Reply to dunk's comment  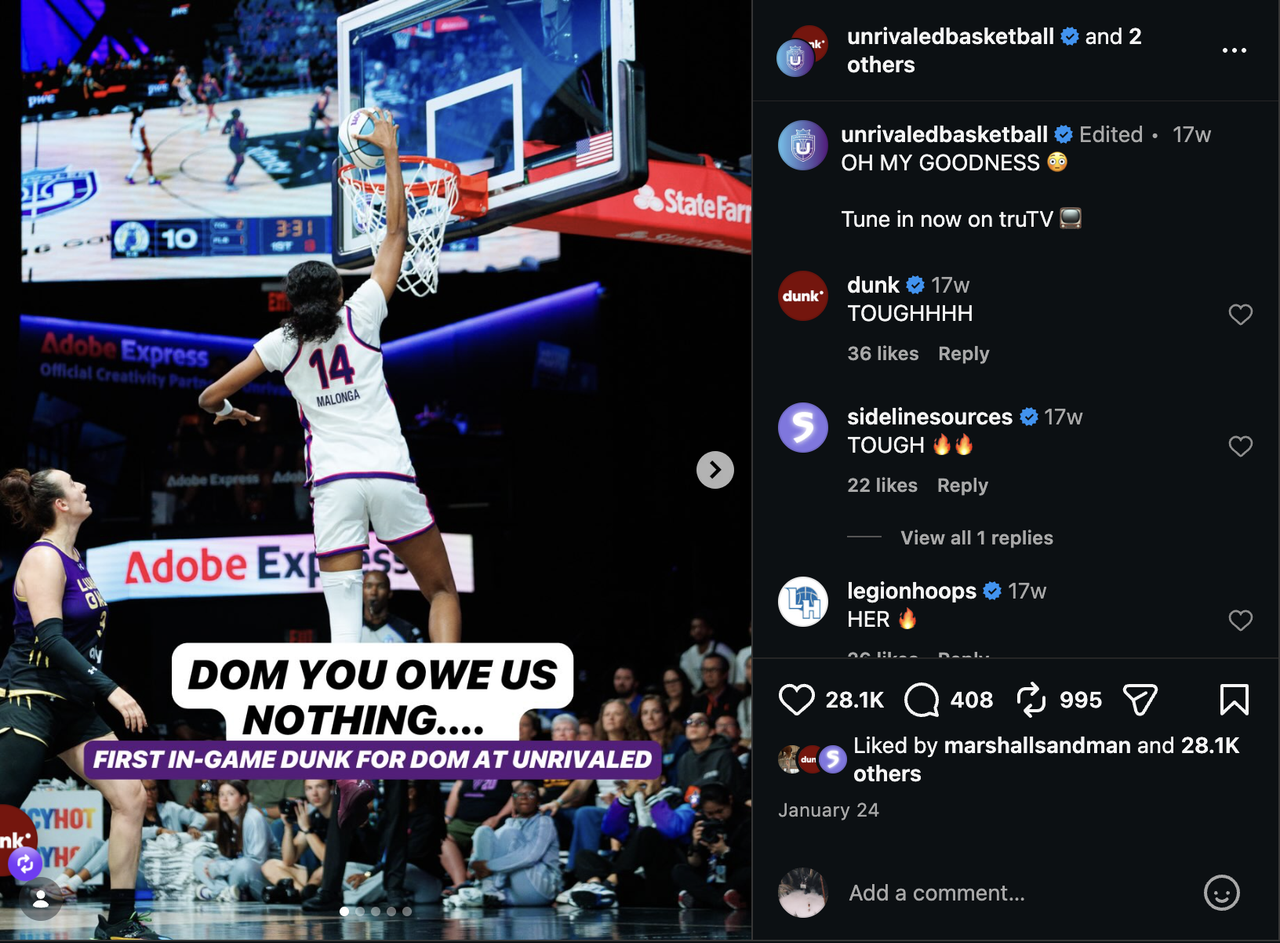[963, 353]
